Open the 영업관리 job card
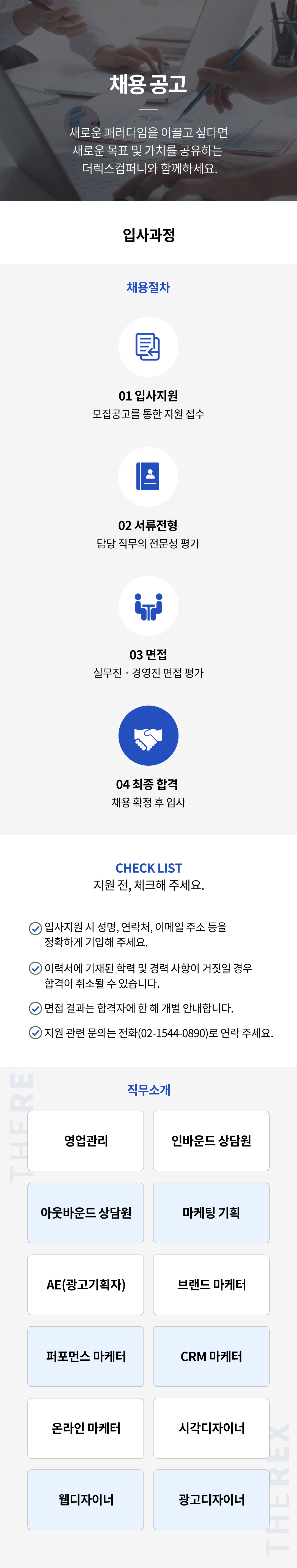Screen dimensions: 297x1568 pos(86,1141)
